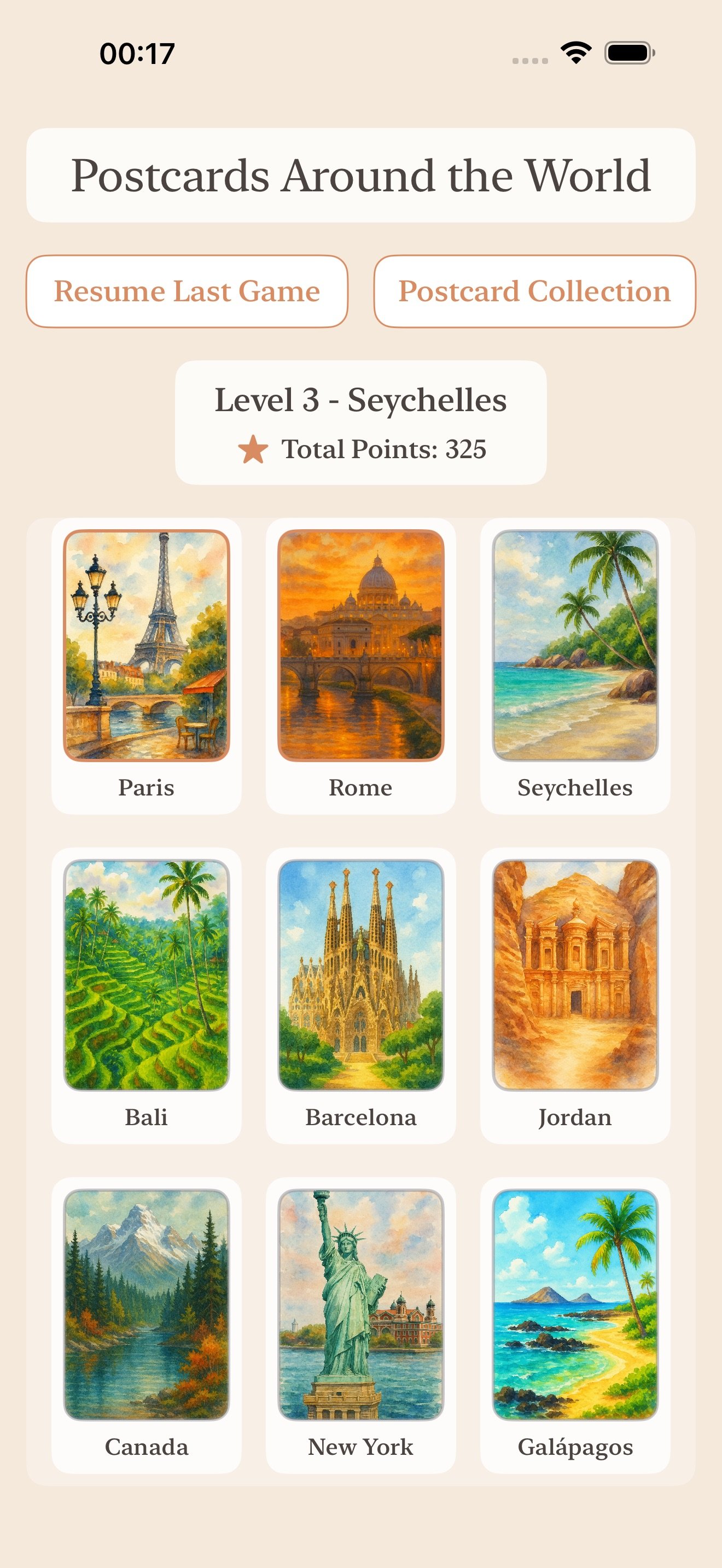Screen dimensions: 722x1568
Task: Select the Galápagos postcard
Action: pos(575,1325)
